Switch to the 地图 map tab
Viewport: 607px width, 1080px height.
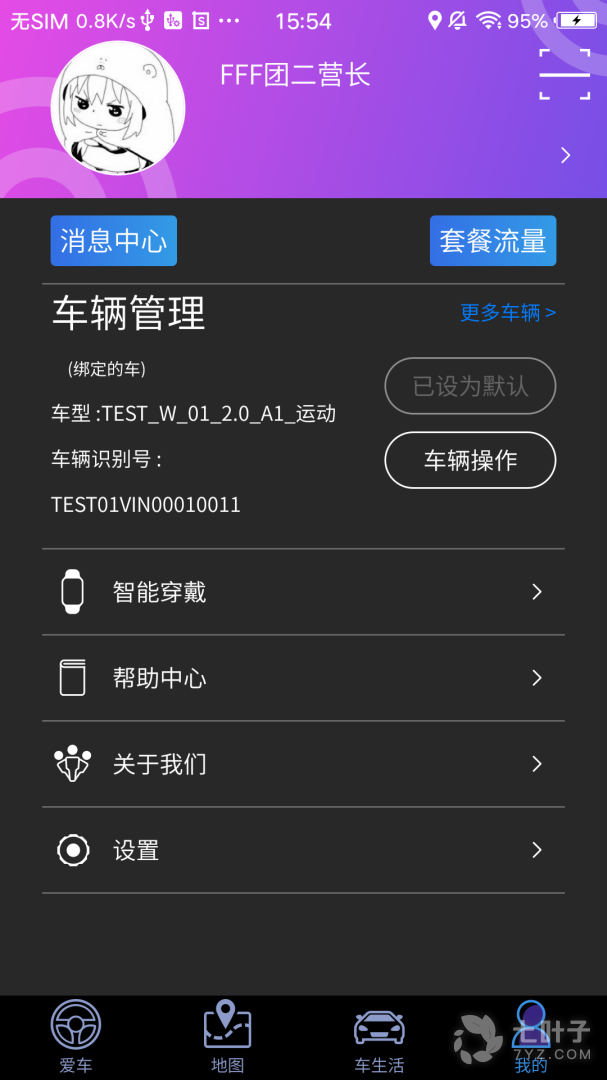click(x=227, y=1037)
